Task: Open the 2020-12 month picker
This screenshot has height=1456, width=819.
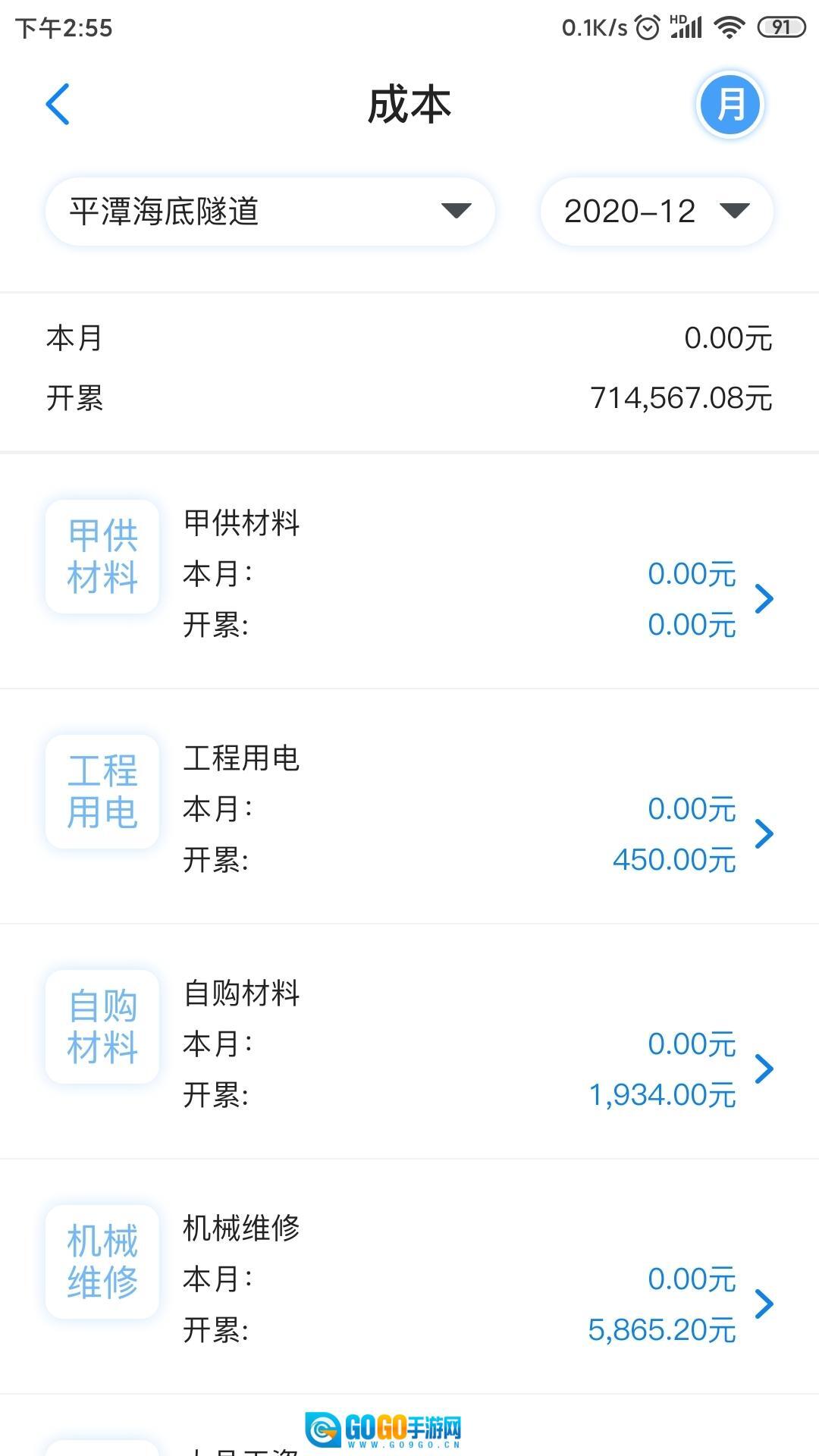Action: click(x=657, y=212)
